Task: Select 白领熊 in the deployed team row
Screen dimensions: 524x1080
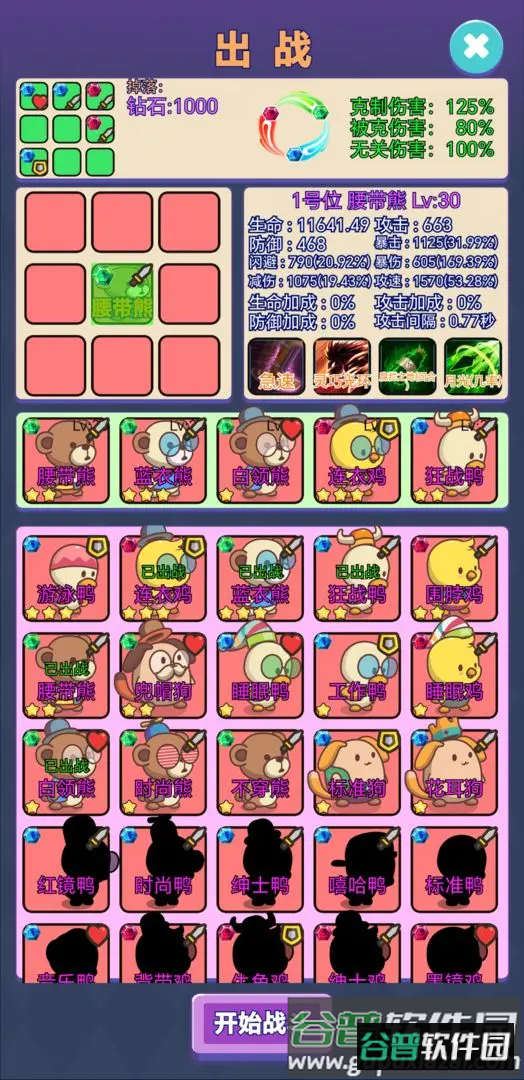Action: (260, 460)
